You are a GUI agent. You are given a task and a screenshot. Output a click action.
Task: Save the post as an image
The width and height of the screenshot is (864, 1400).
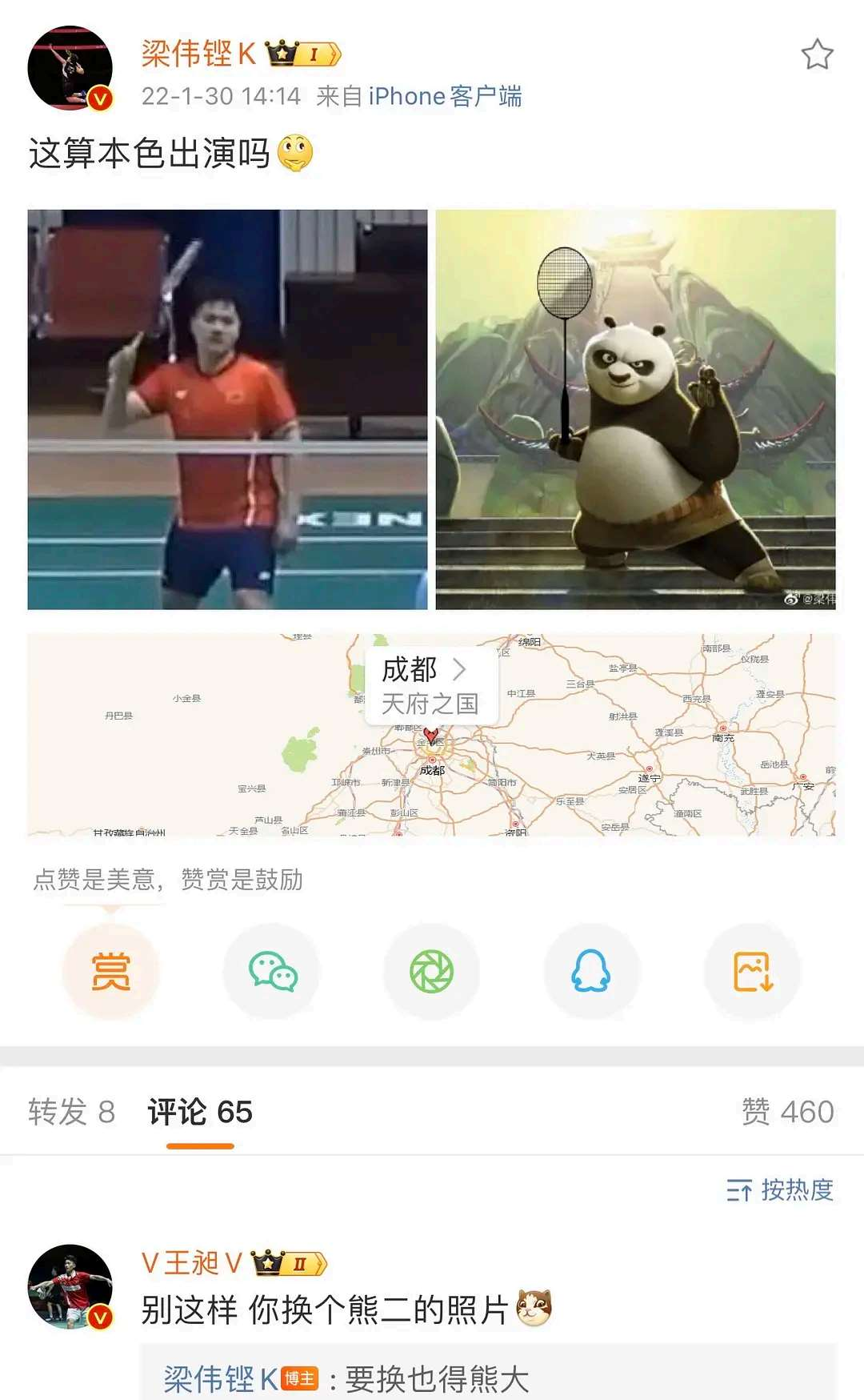coord(752,971)
